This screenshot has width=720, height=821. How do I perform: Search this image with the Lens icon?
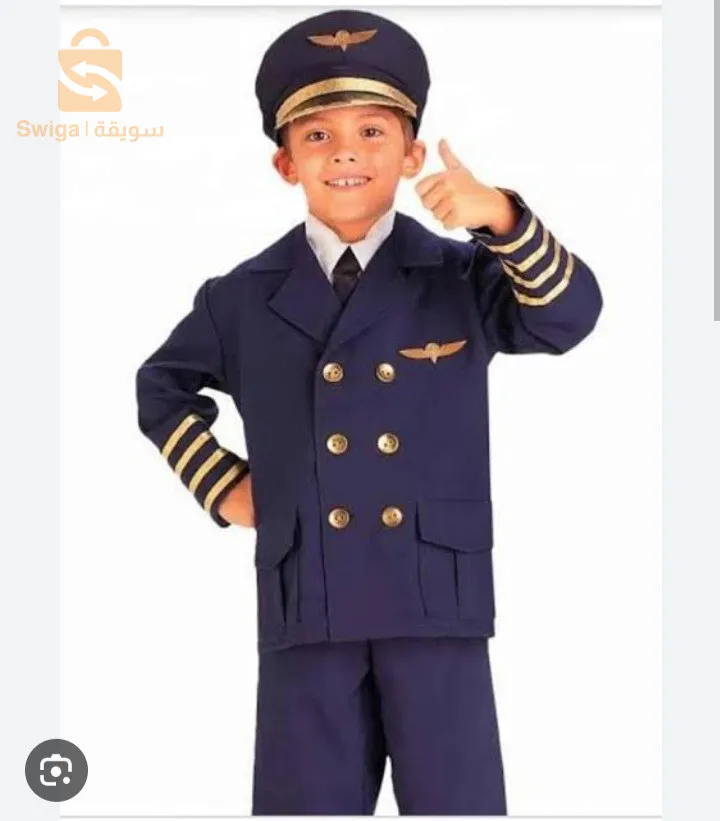(56, 769)
